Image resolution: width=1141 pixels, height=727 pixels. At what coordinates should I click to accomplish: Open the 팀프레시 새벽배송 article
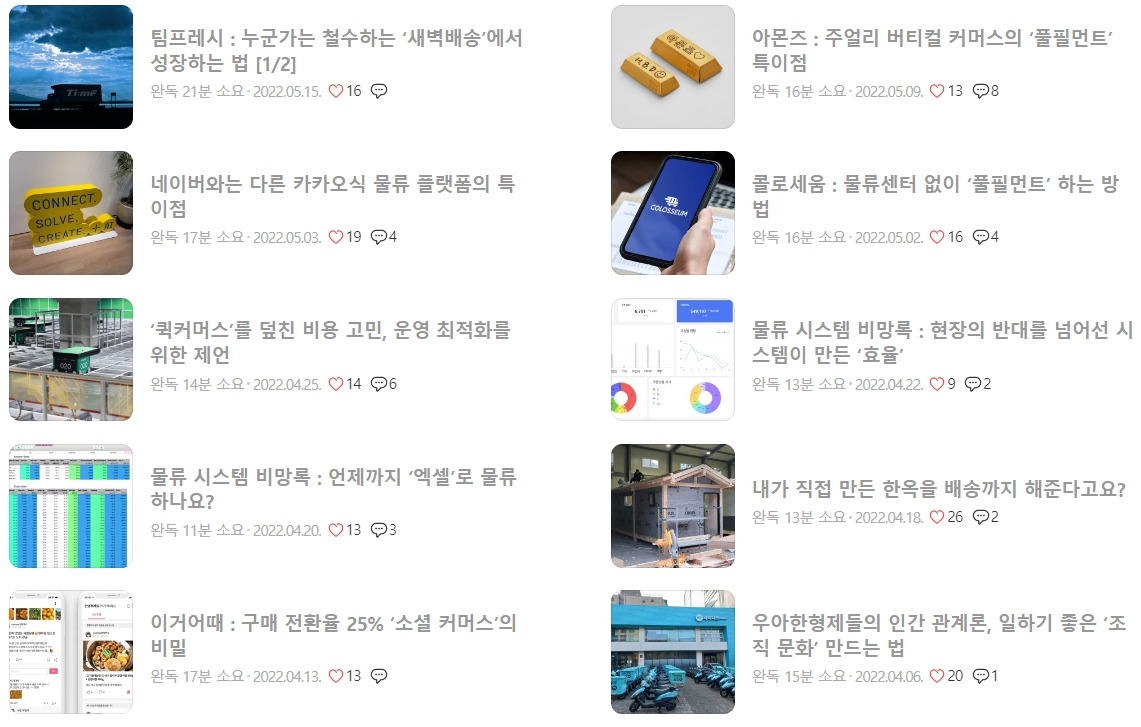pyautogui.click(x=336, y=49)
